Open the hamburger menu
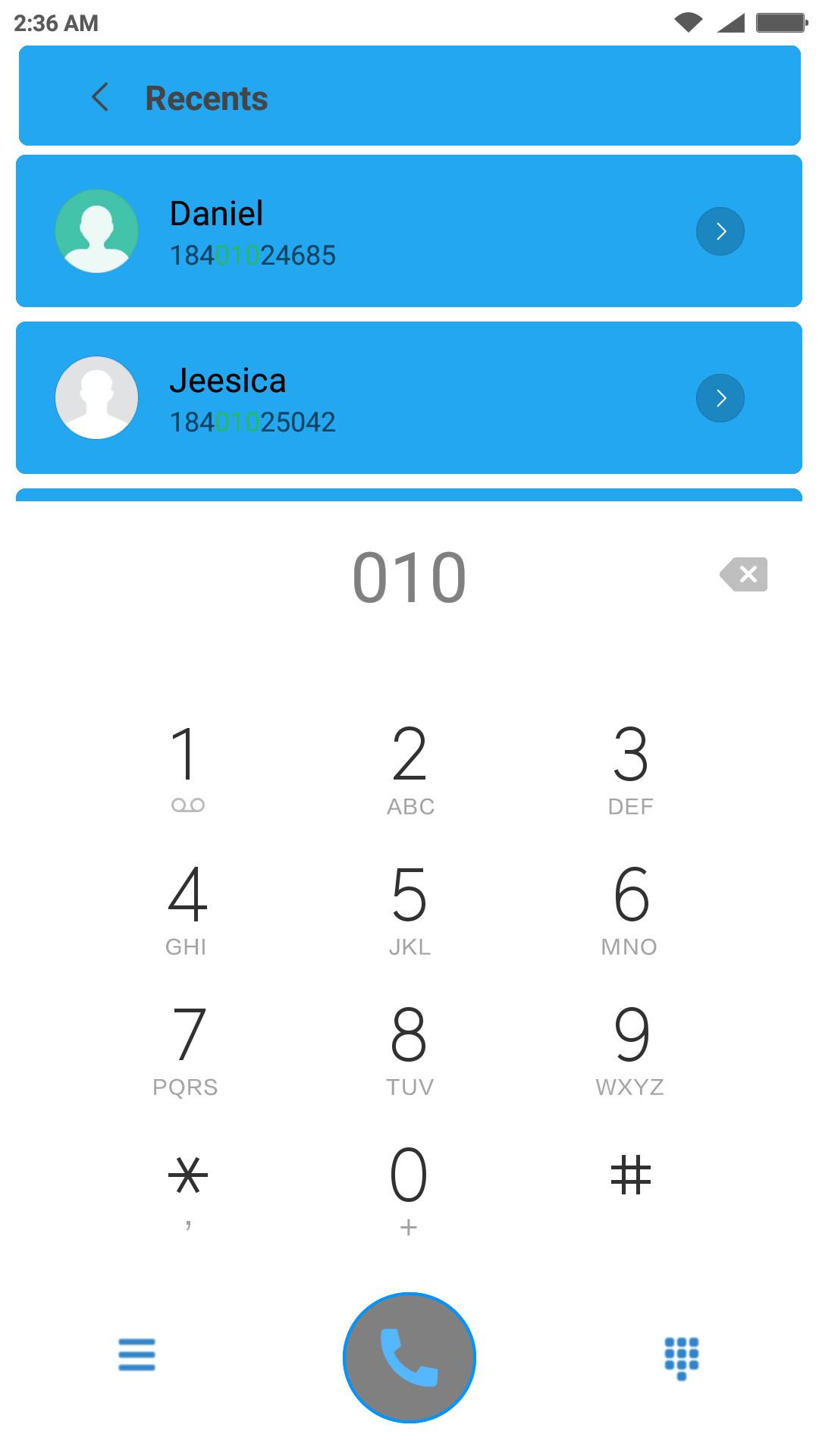The image size is (819, 1456). 136,1354
